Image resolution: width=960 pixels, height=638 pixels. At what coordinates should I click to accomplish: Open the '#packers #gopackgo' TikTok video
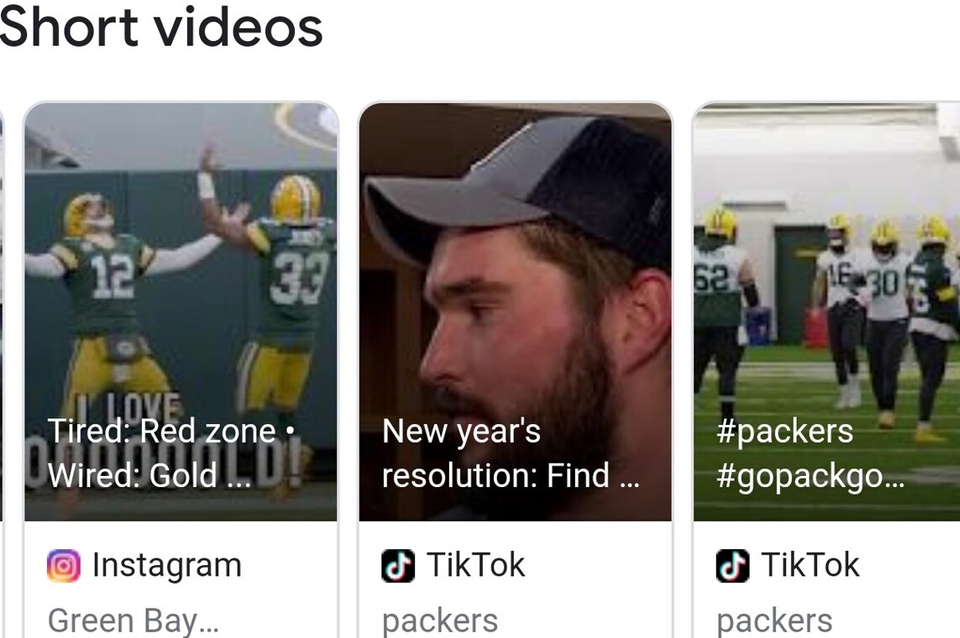tap(826, 312)
